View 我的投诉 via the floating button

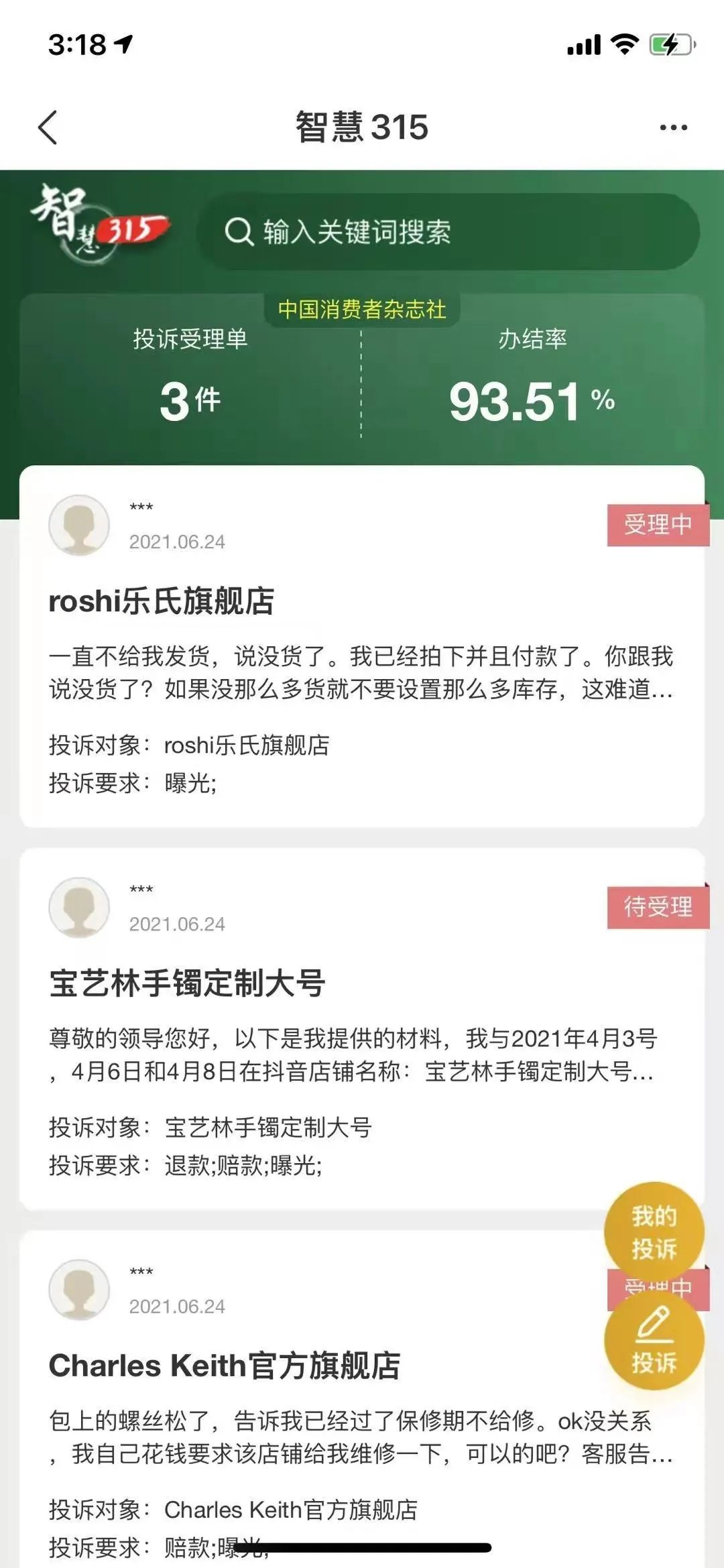click(654, 1232)
